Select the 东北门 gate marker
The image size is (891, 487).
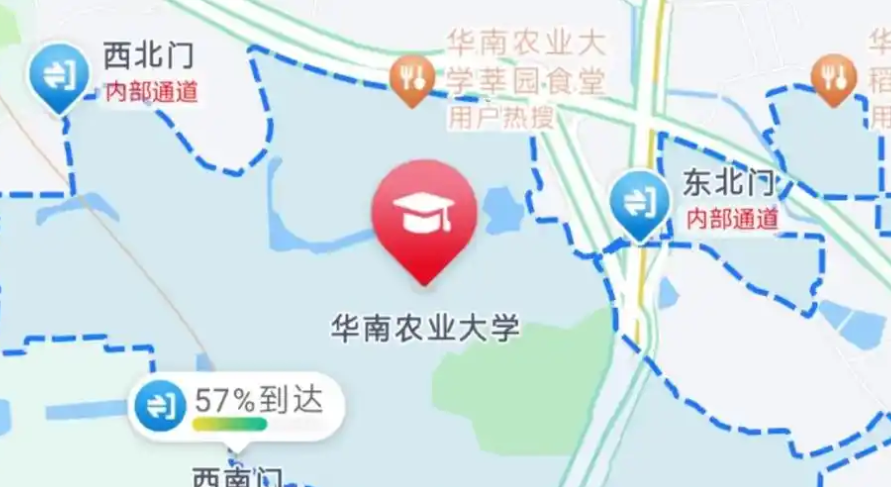click(639, 203)
